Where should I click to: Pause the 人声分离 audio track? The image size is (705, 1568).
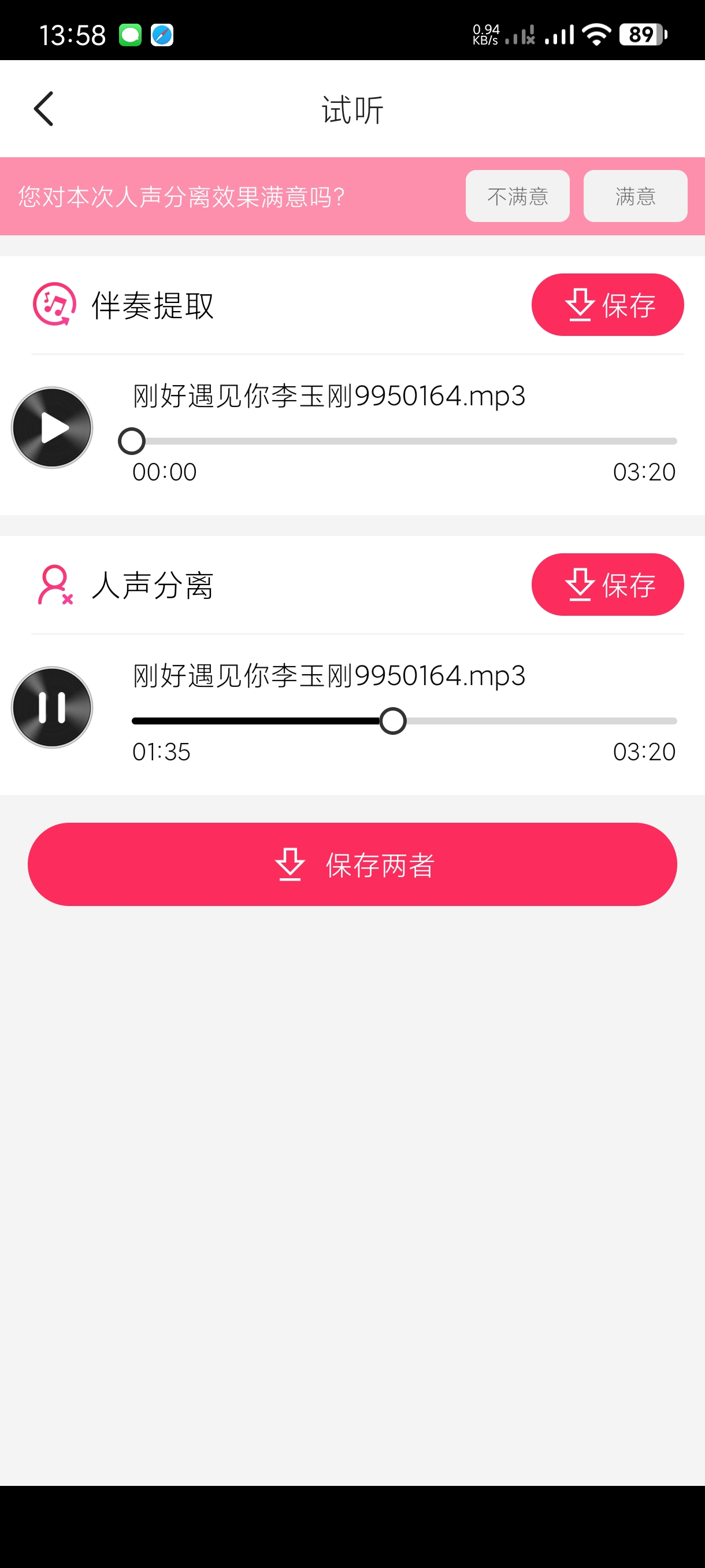53,707
